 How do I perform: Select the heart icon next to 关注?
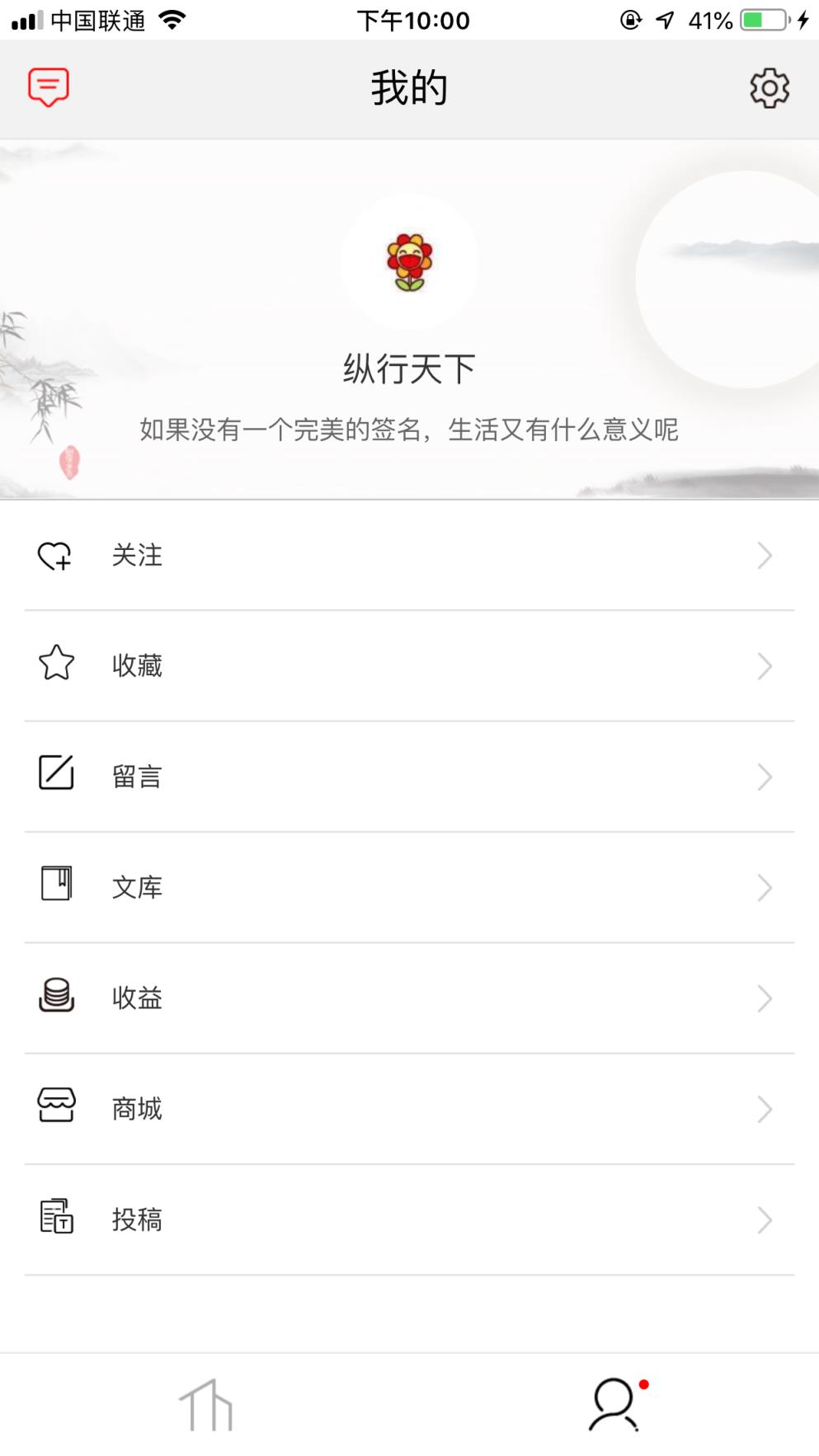[x=54, y=557]
